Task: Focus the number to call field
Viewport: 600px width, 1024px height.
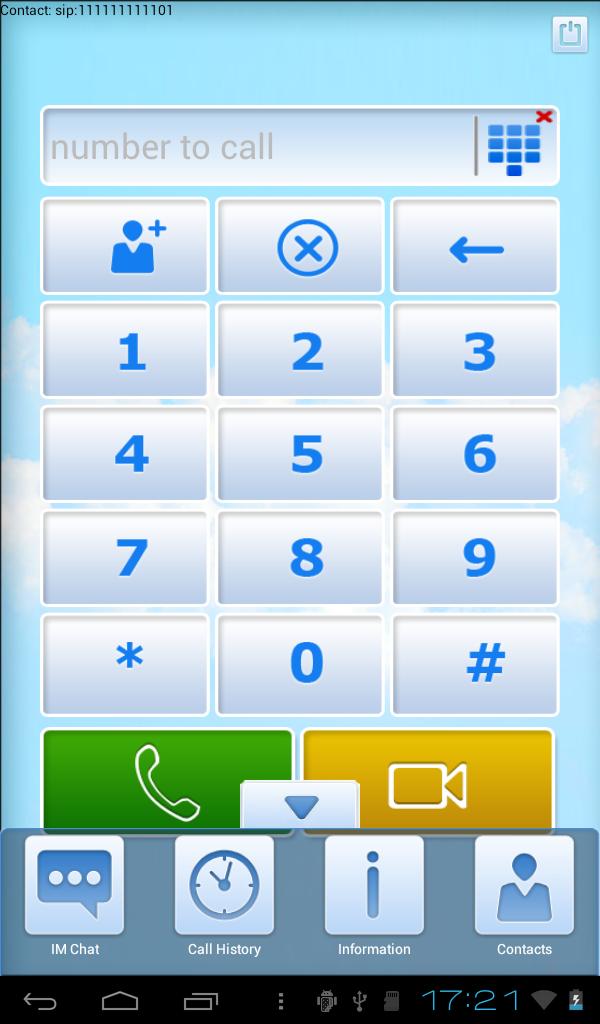Action: click(255, 147)
